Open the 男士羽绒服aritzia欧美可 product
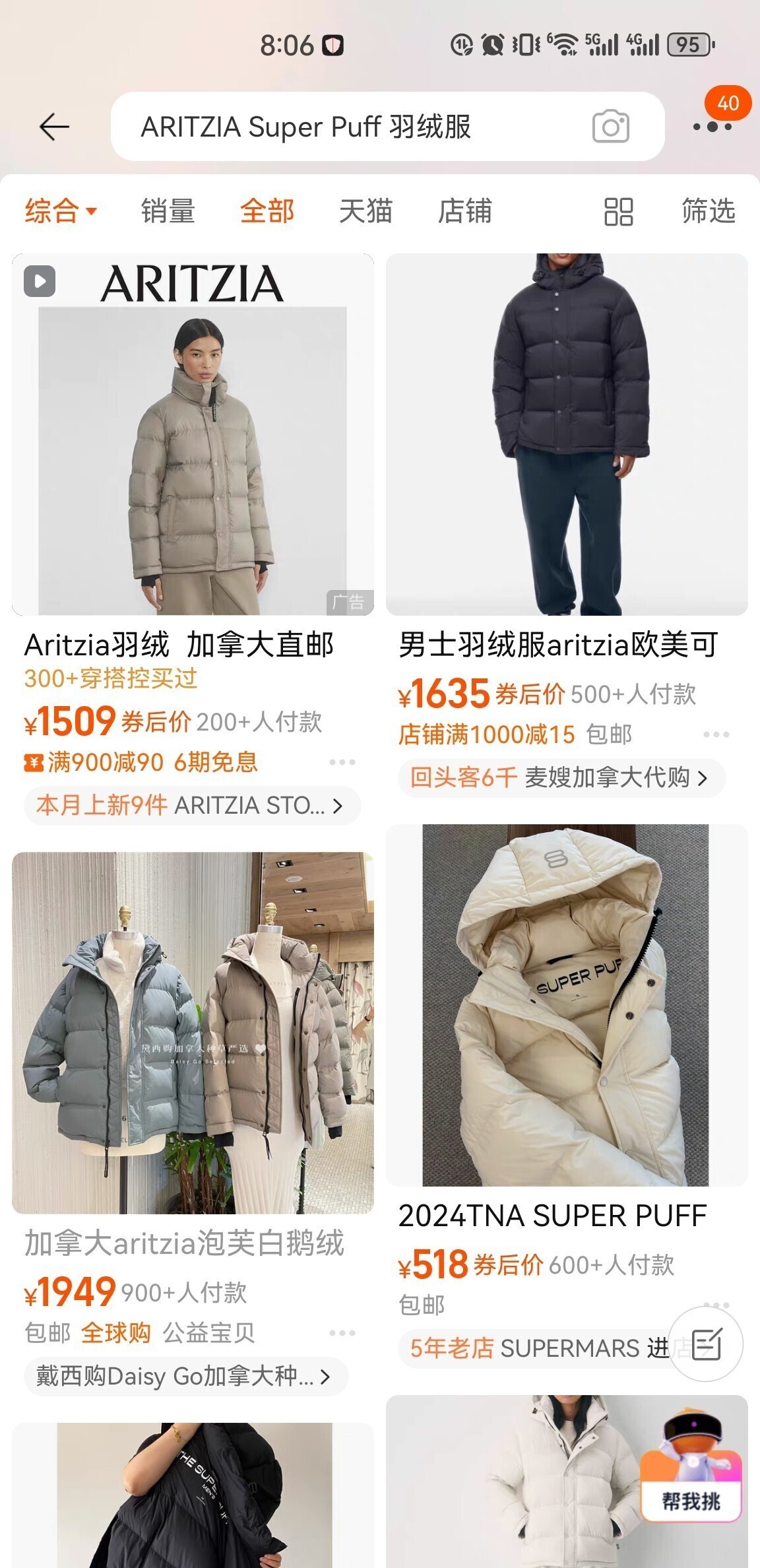This screenshot has height=1568, width=760. 567,436
